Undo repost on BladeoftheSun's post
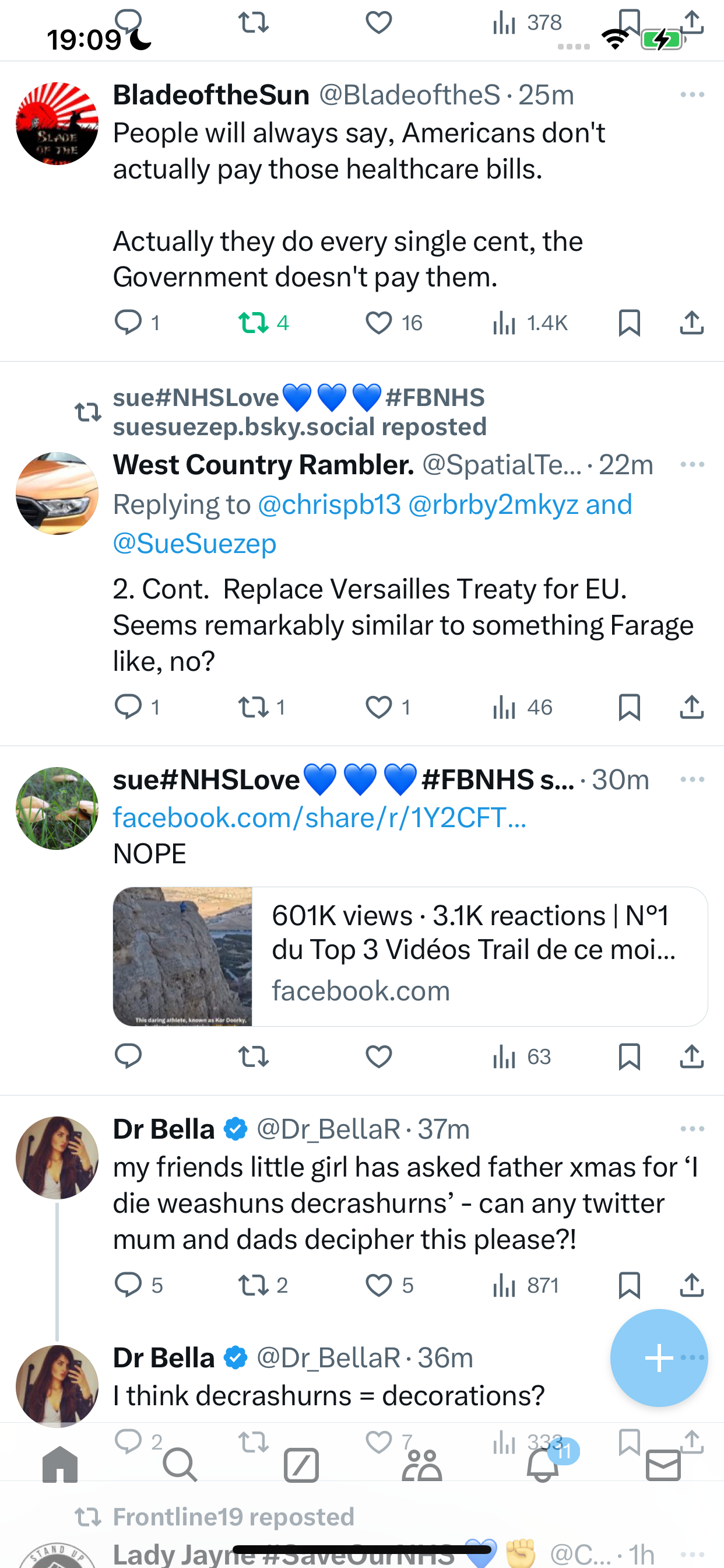The width and height of the screenshot is (724, 1568). [x=253, y=323]
